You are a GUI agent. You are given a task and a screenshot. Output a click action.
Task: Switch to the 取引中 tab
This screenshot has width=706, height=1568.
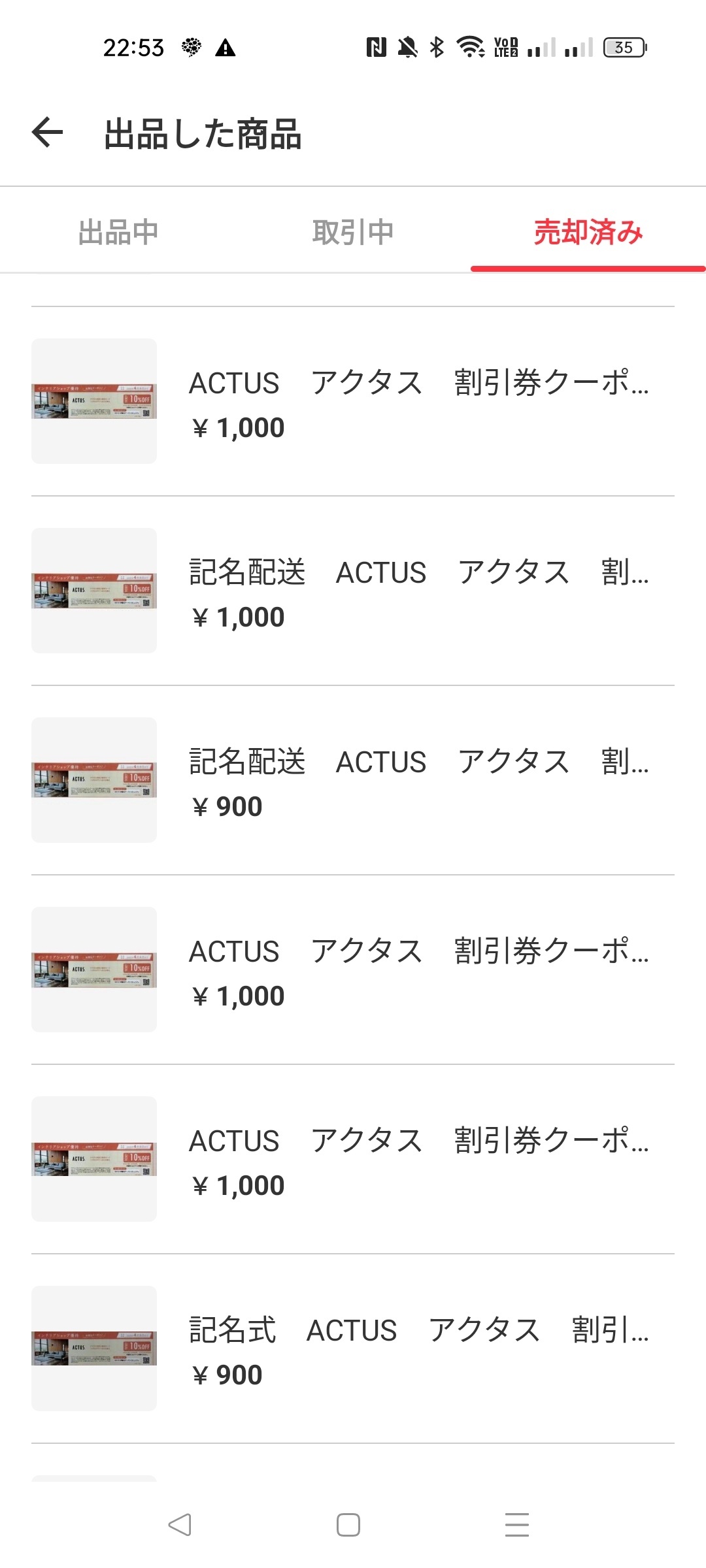353,232
